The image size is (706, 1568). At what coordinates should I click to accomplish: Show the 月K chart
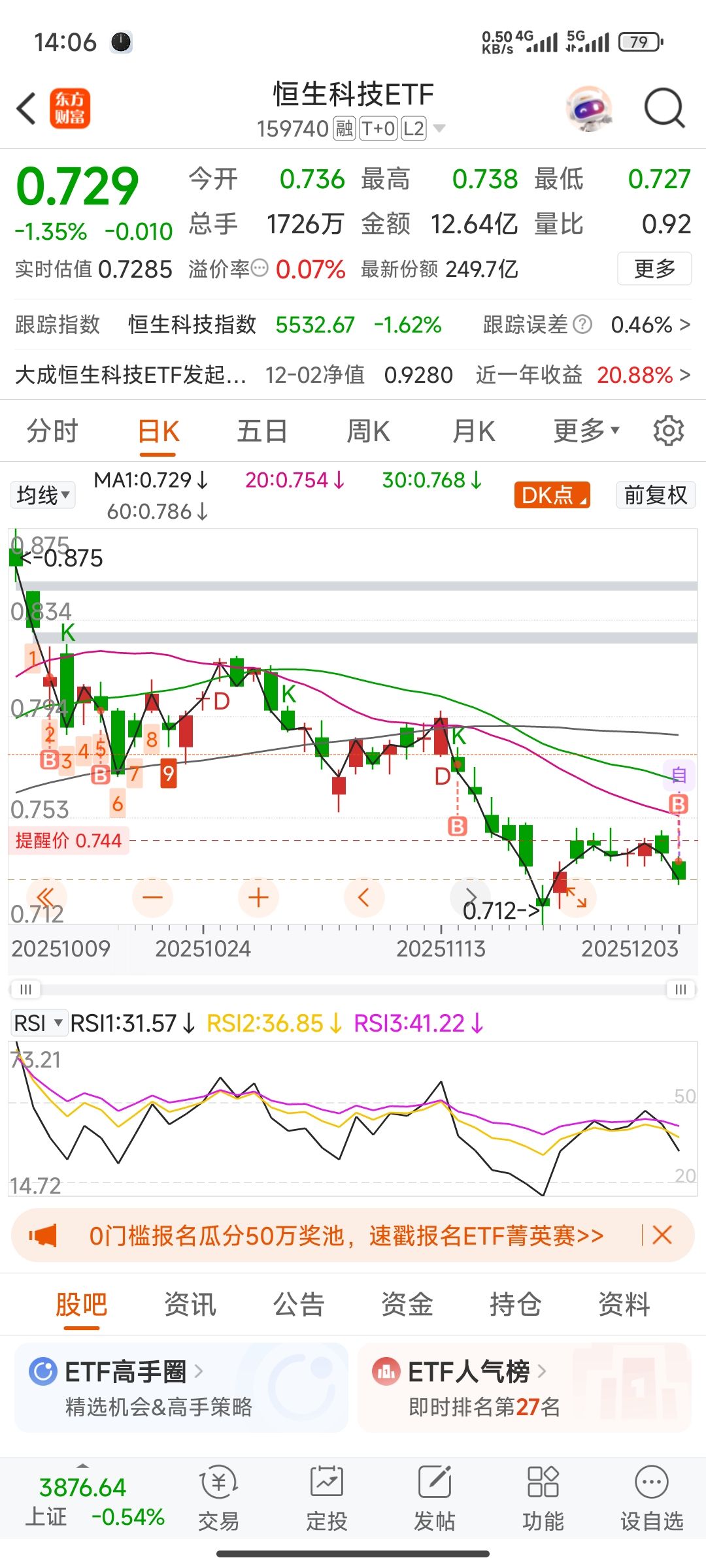point(474,431)
